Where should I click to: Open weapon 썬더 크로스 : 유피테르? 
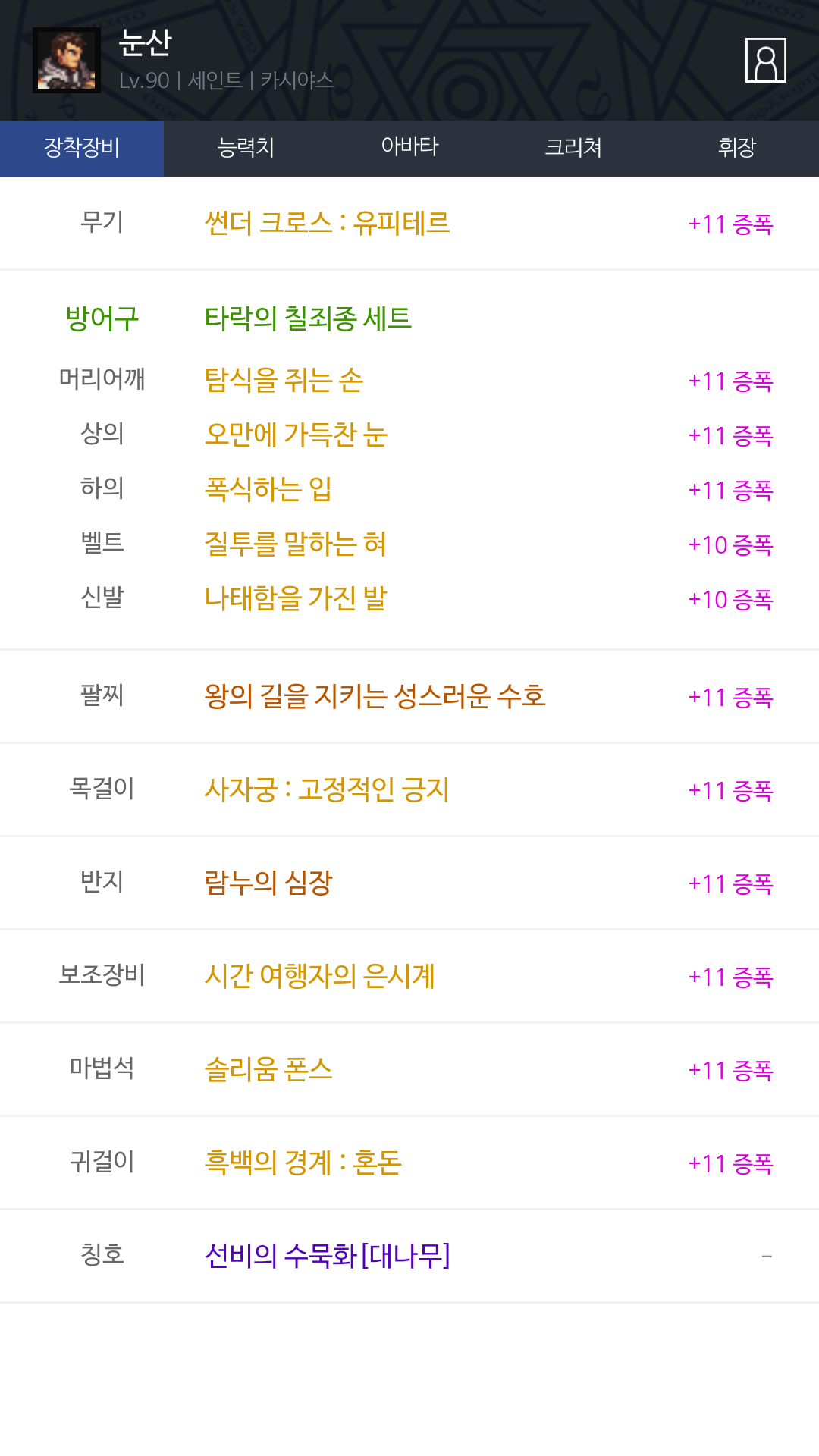click(328, 223)
